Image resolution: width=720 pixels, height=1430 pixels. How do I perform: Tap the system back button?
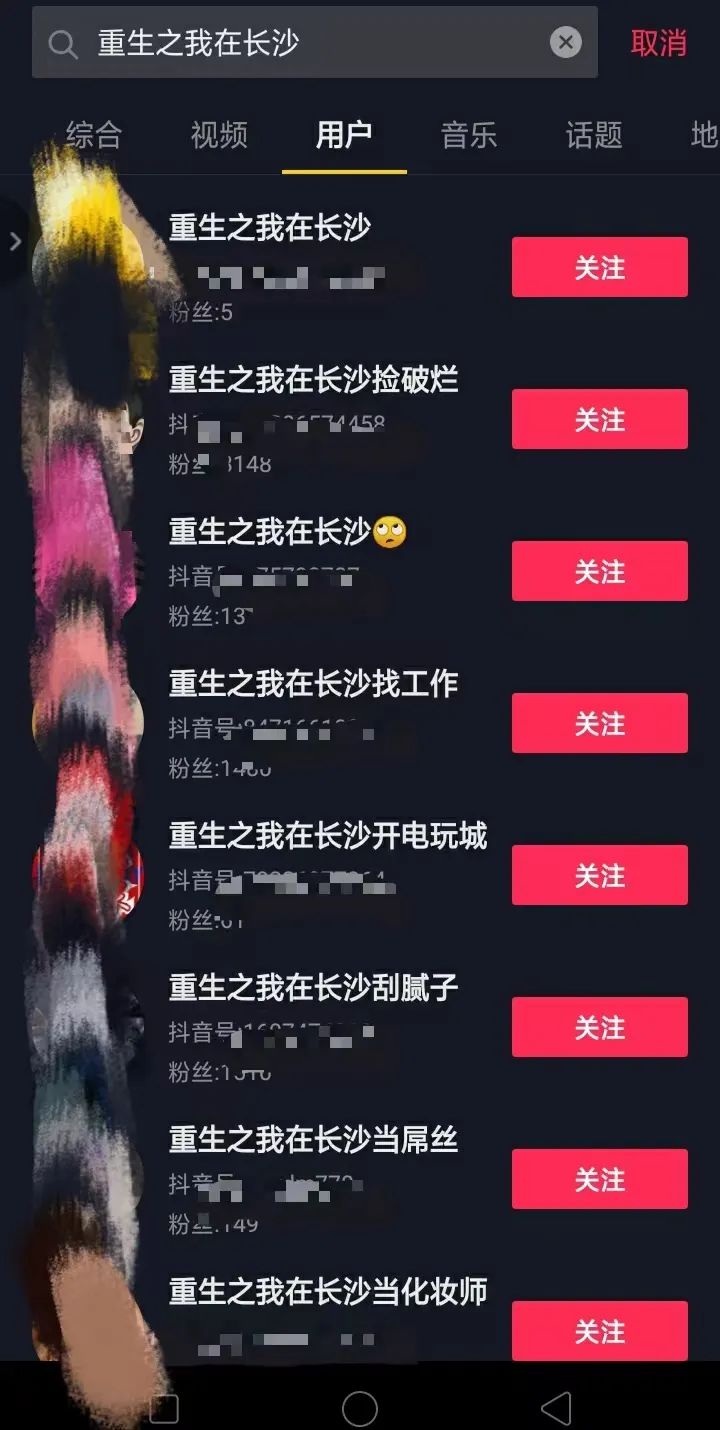click(555, 1408)
